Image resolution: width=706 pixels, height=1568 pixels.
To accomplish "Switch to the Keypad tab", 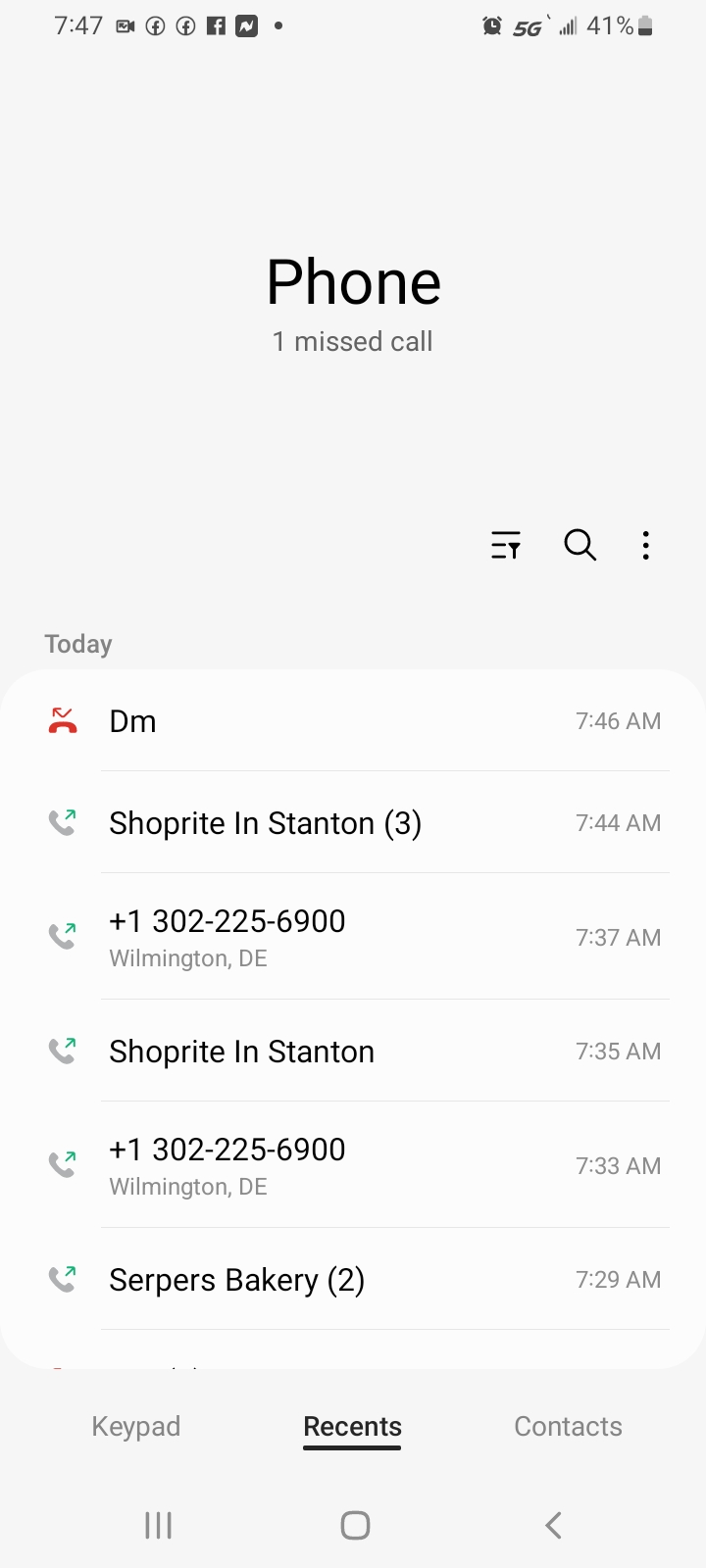I will pyautogui.click(x=136, y=1427).
